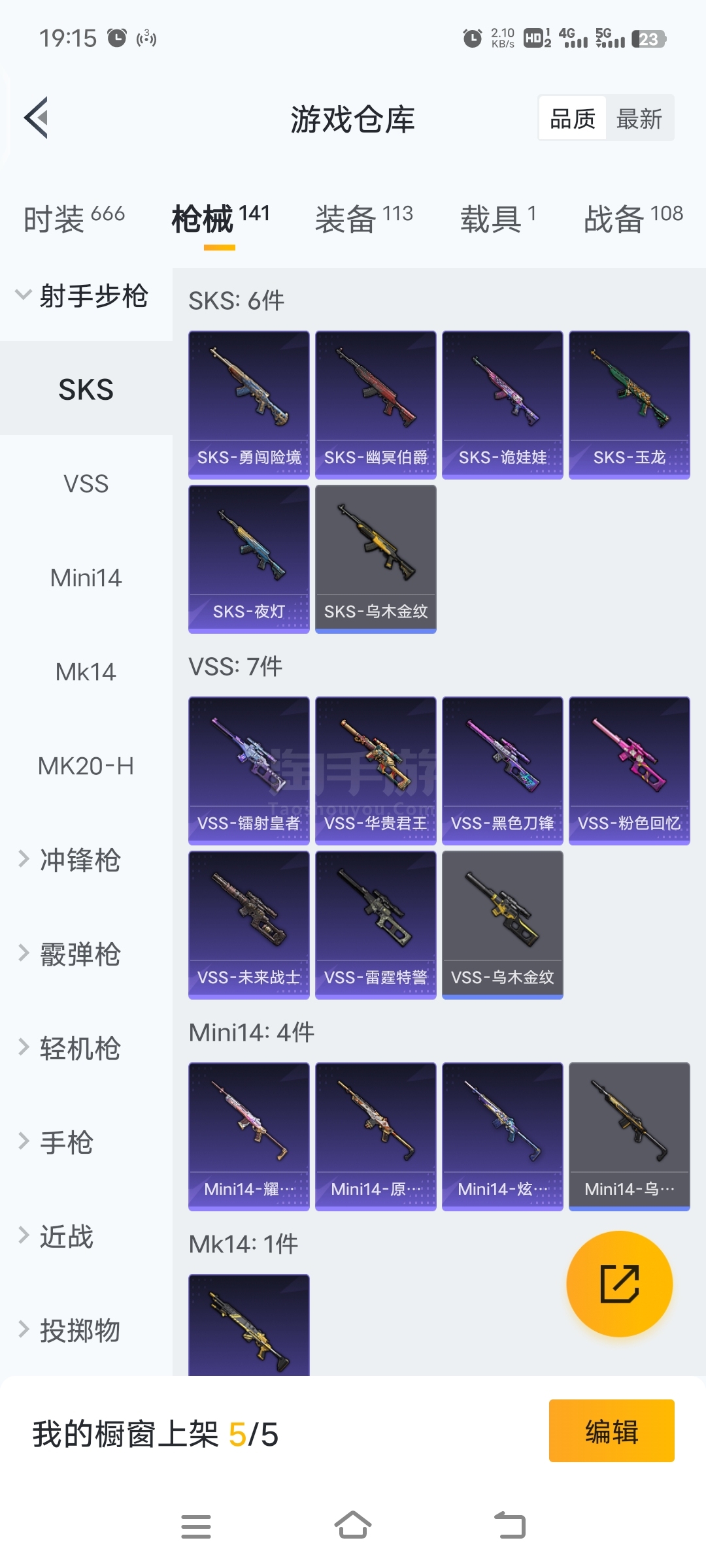
Task: Tap the yellow floating share button
Action: [x=619, y=1284]
